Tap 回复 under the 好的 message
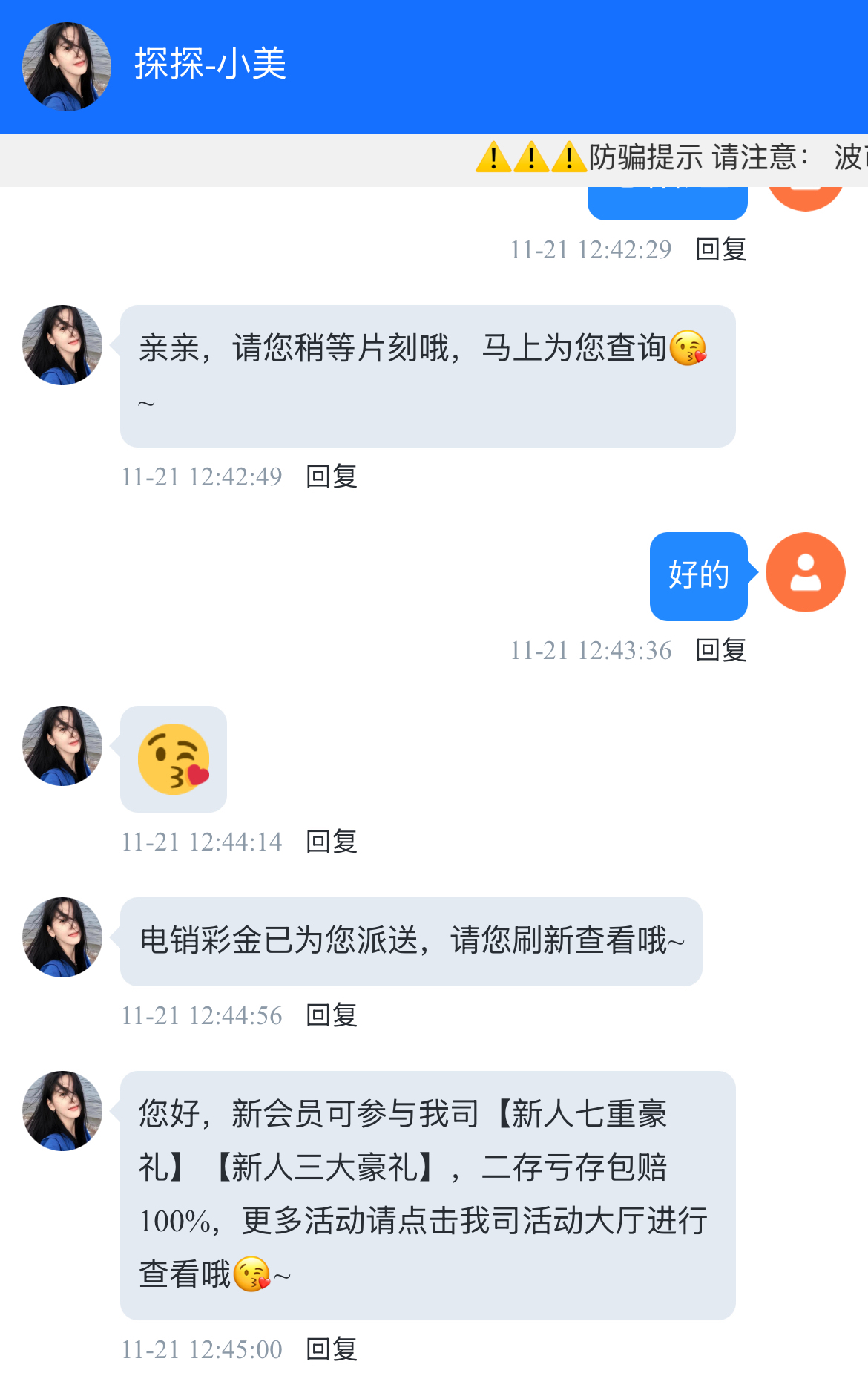This screenshot has height=1373, width=868. coord(720,650)
